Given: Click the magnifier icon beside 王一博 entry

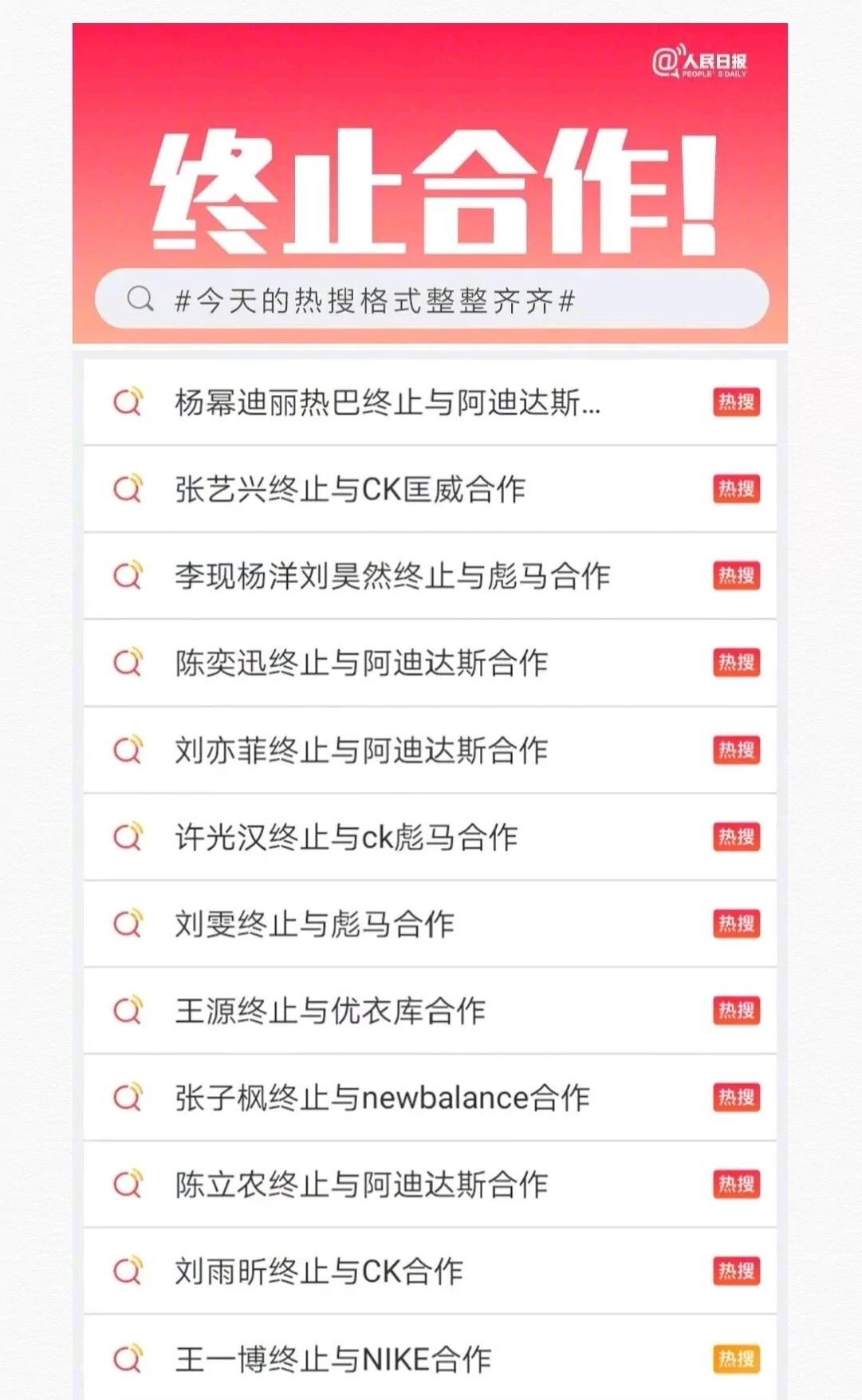Looking at the screenshot, I should [130, 1359].
